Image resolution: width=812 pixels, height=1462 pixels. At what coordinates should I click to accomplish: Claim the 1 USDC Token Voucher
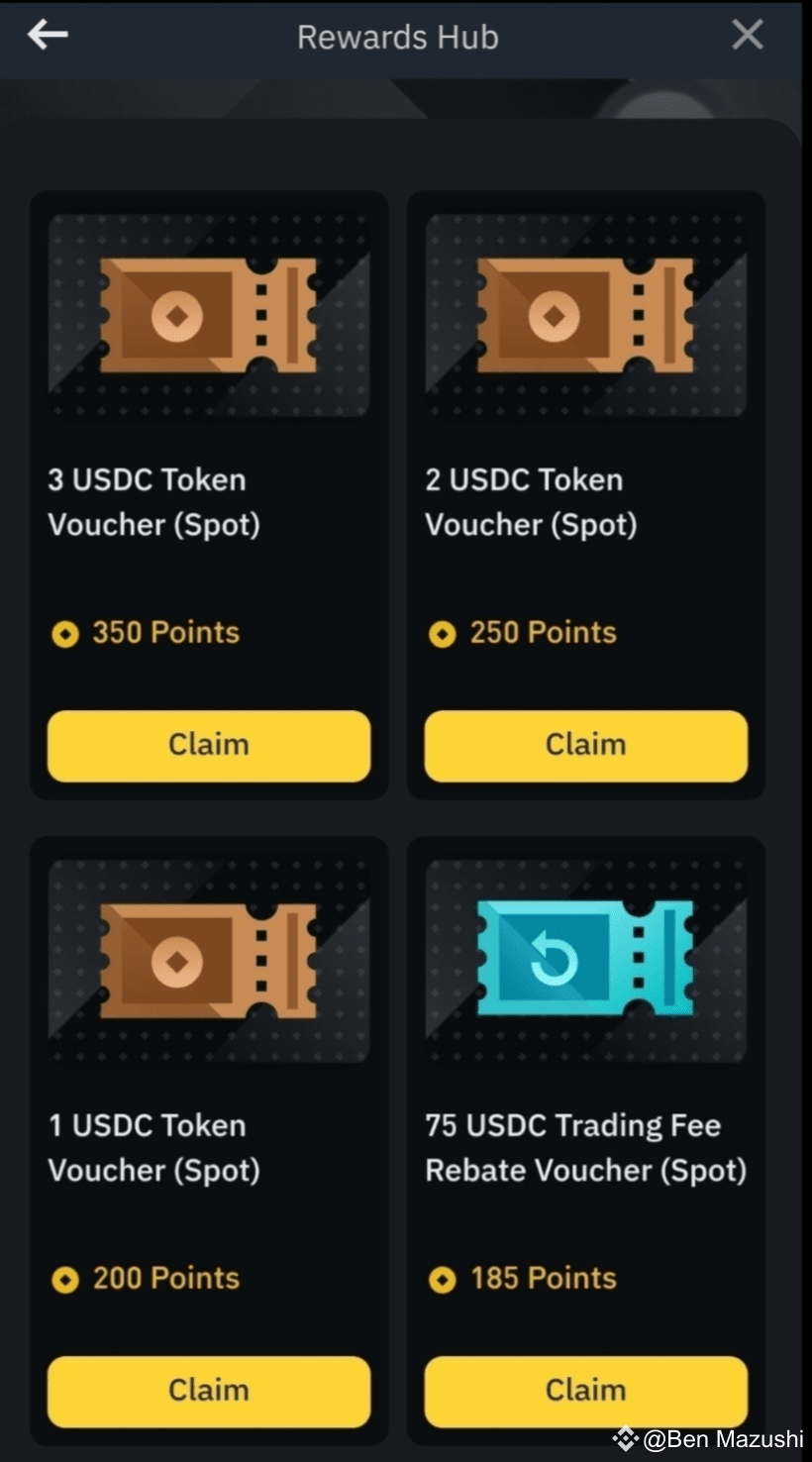coord(209,1391)
